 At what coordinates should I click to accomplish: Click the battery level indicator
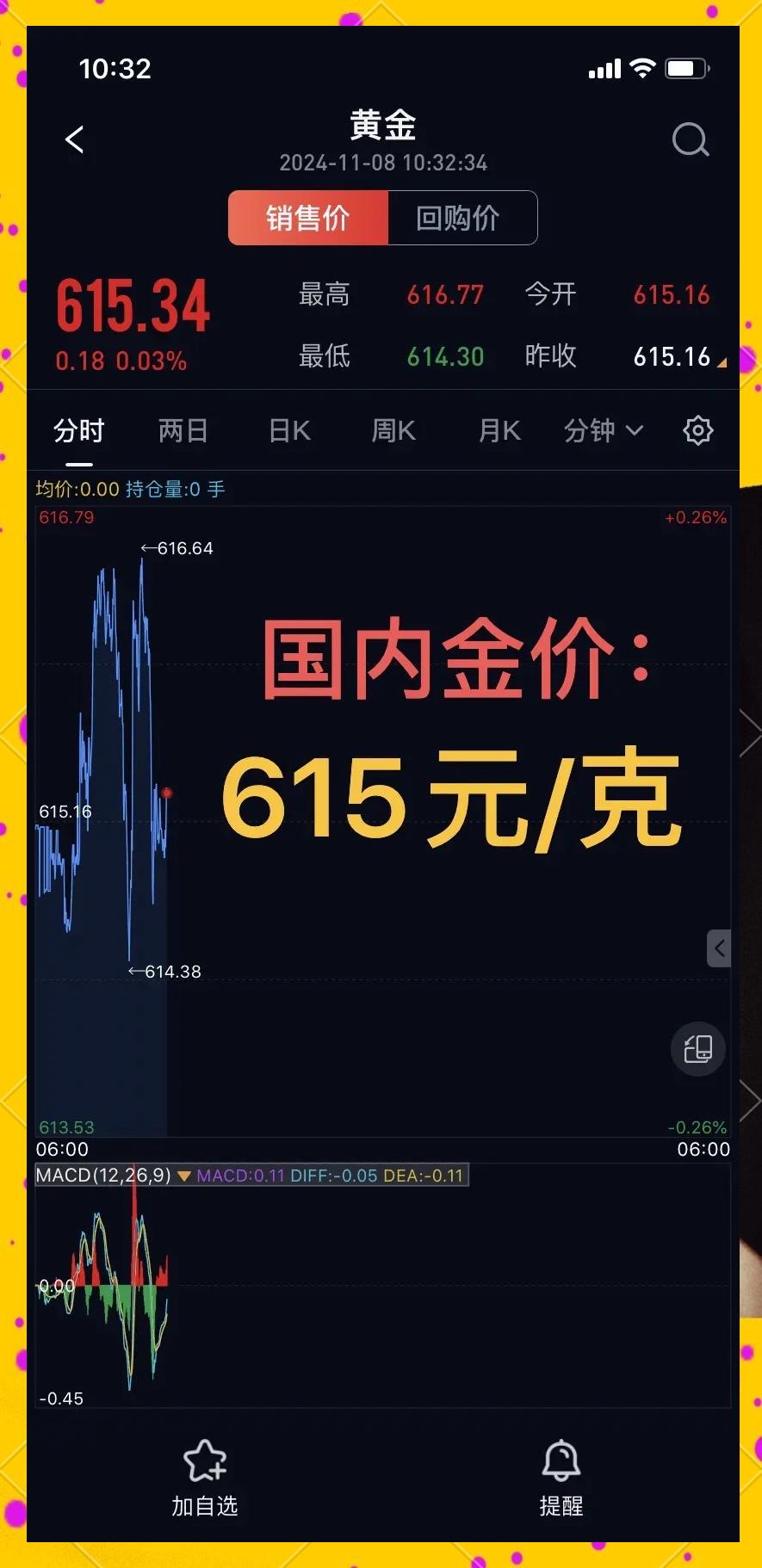(x=686, y=68)
